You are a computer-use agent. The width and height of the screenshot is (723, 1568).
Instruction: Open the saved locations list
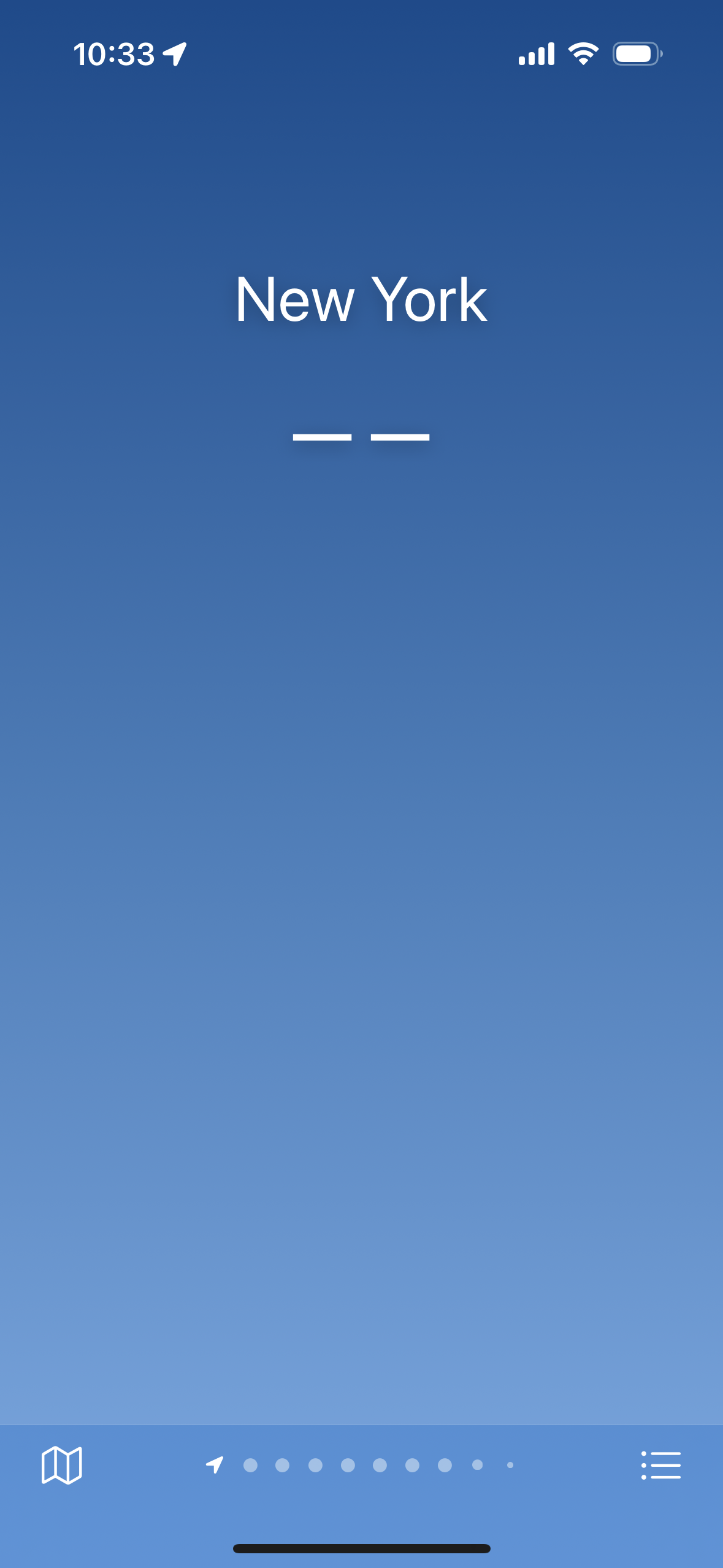click(660, 1465)
